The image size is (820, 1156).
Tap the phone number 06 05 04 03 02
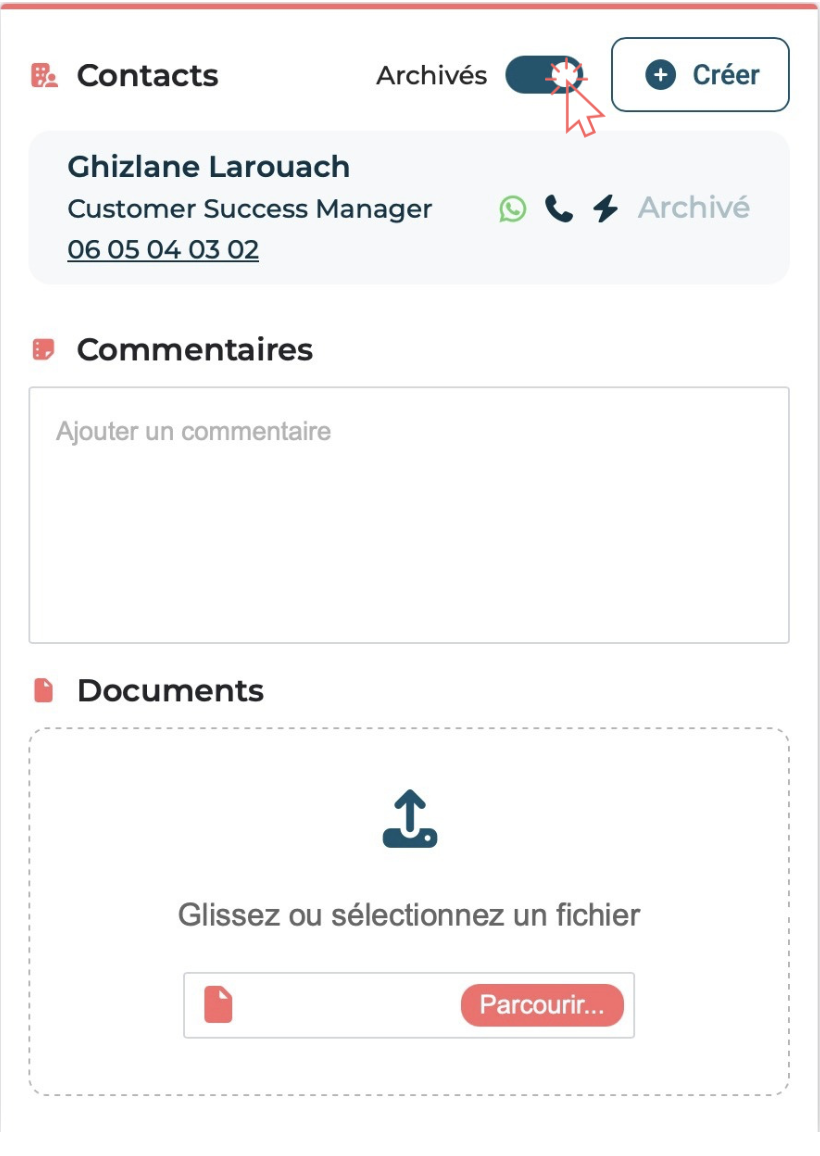pyautogui.click(x=163, y=249)
